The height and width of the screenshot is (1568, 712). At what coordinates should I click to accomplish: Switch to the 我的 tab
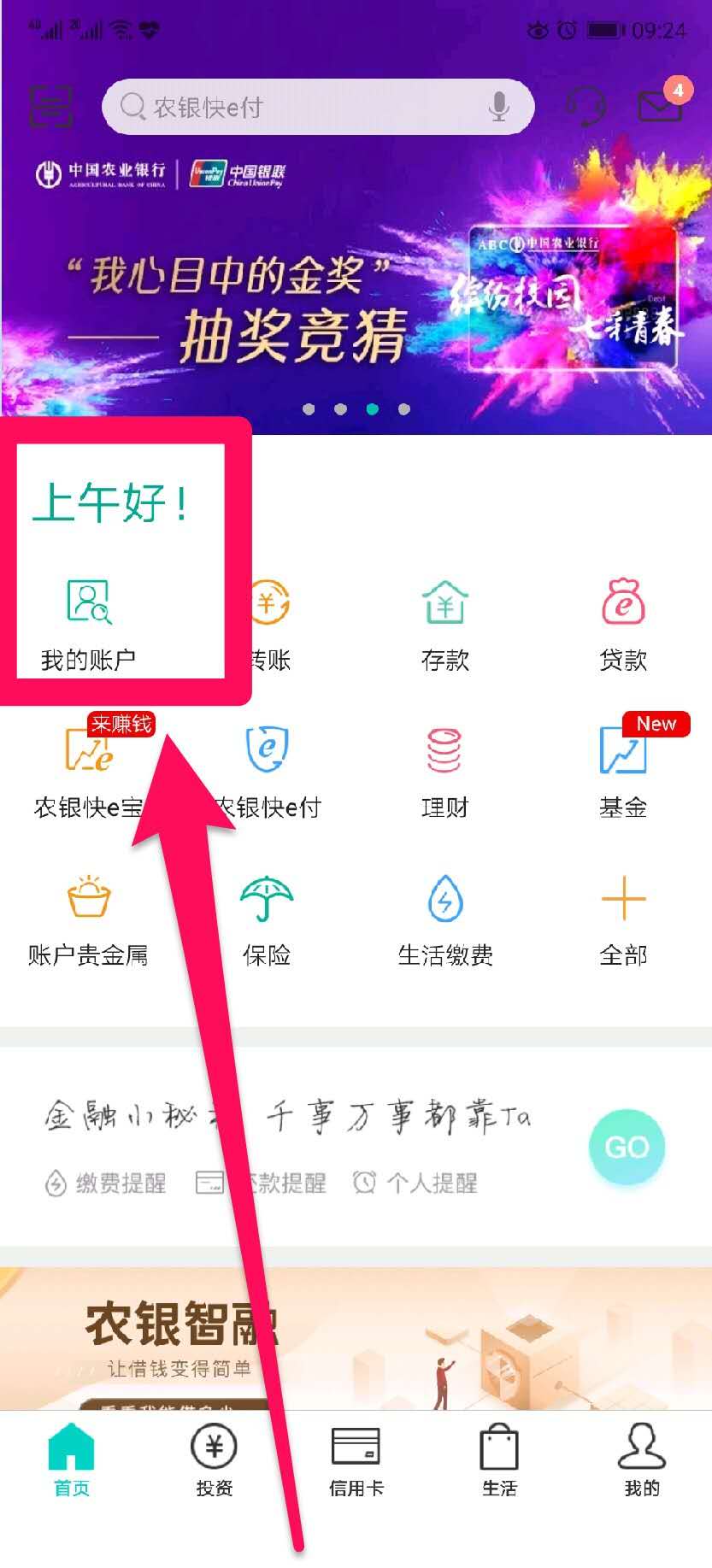click(641, 1461)
